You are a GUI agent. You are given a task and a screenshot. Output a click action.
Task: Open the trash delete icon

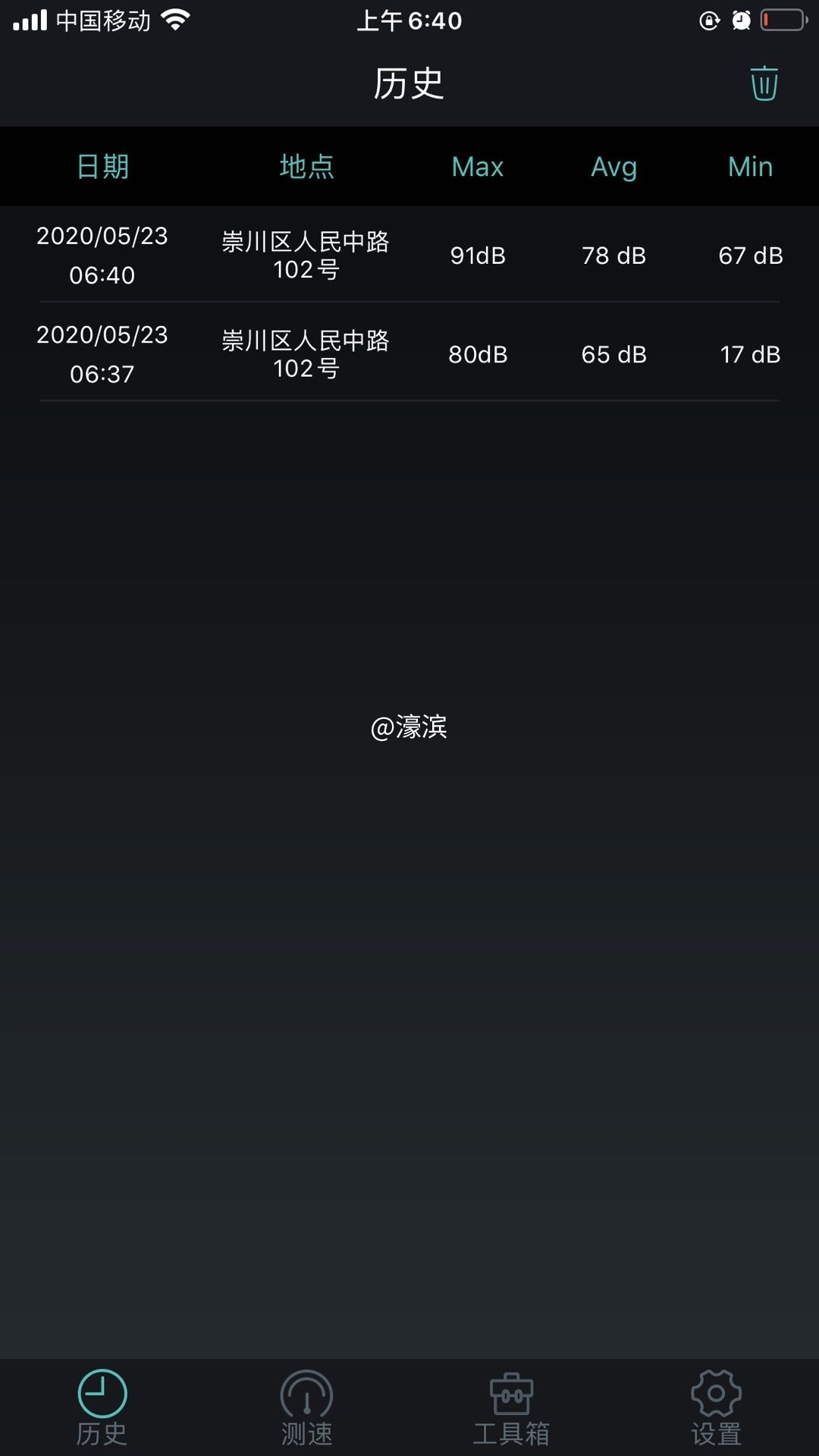pos(764,83)
